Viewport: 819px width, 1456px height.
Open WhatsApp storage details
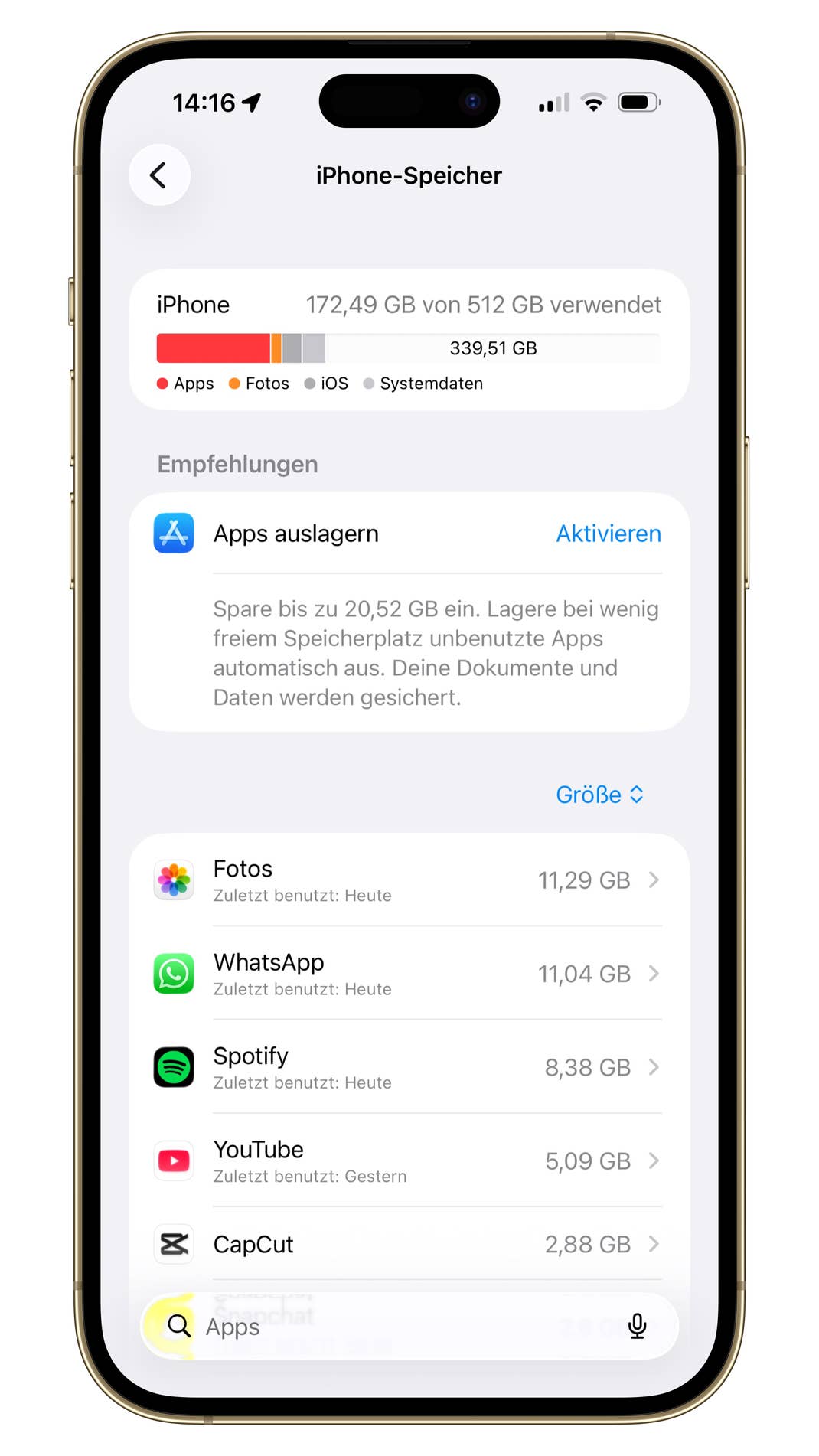click(409, 974)
